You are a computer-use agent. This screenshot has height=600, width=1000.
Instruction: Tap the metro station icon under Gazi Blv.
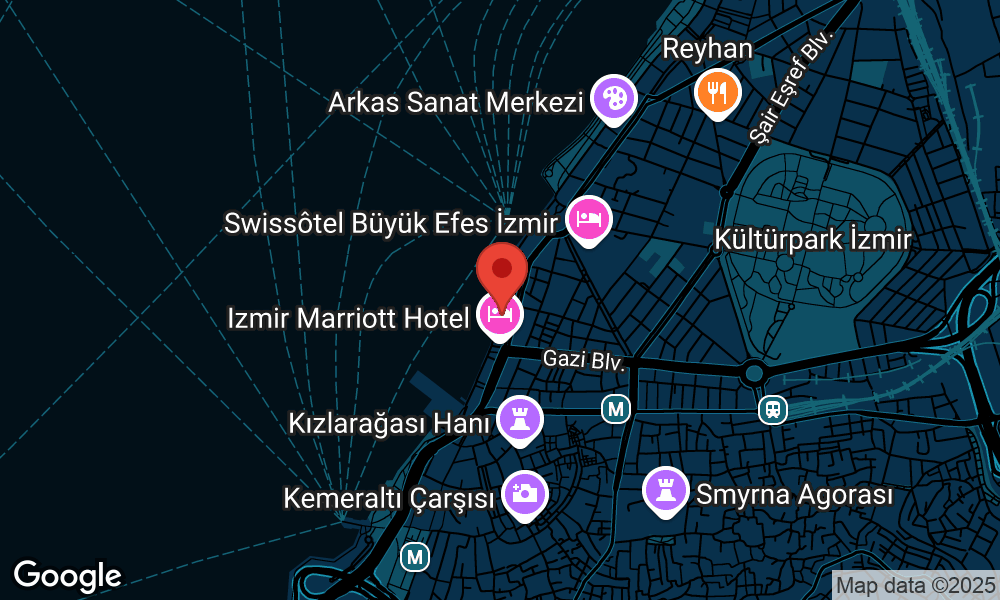click(616, 408)
